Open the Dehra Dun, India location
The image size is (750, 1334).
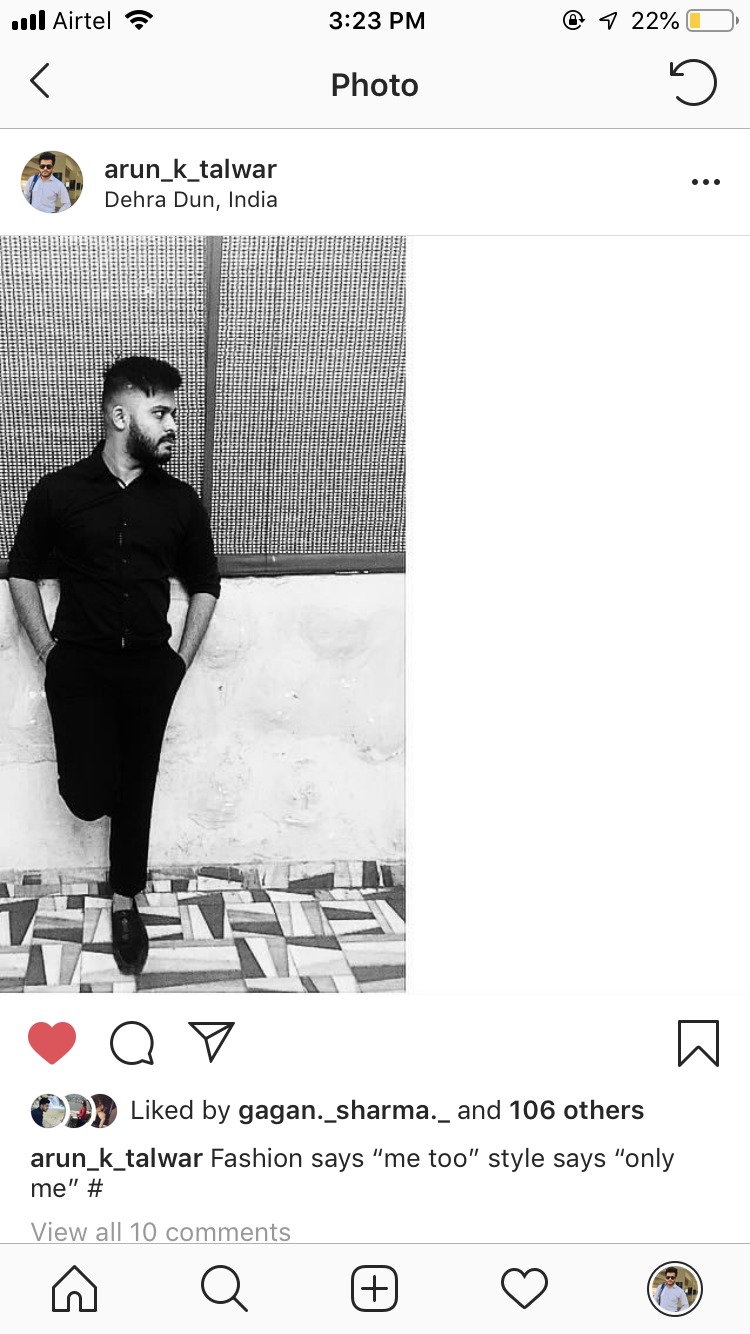click(x=191, y=199)
